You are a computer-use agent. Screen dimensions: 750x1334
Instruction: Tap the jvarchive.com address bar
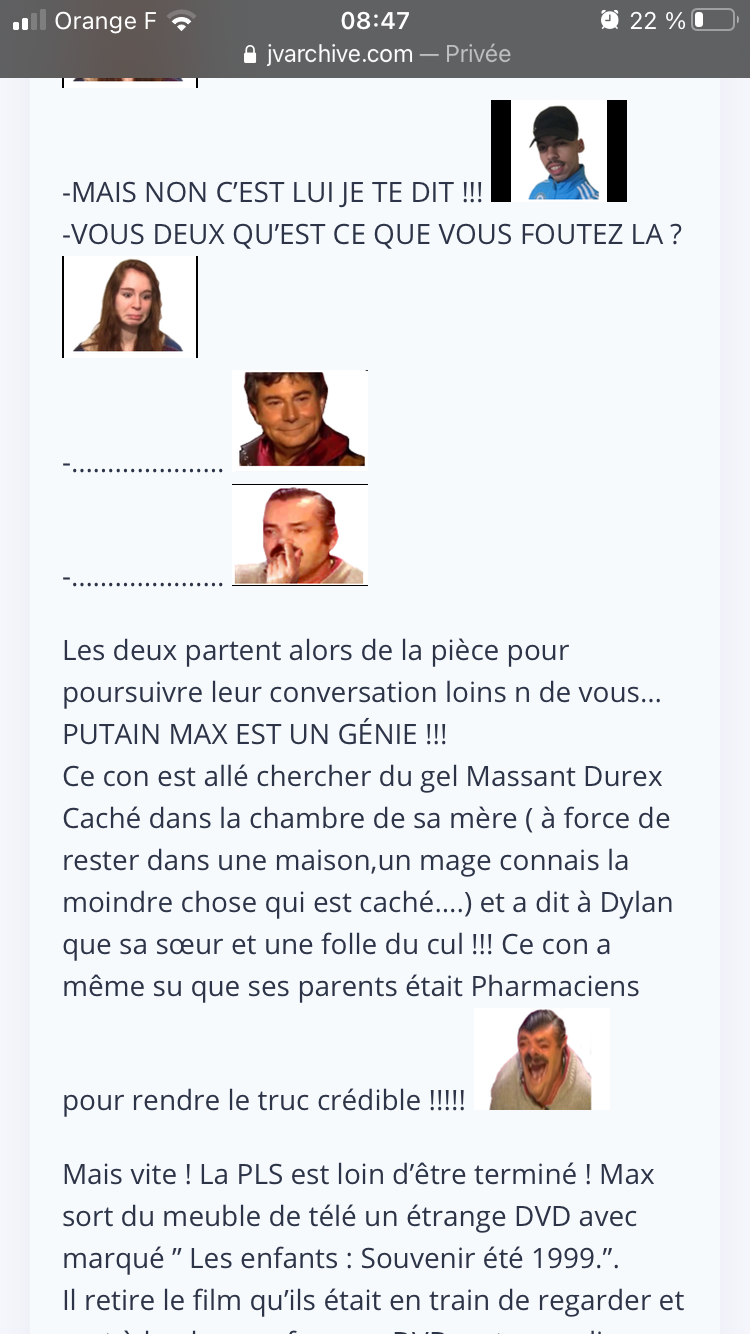pyautogui.click(x=376, y=54)
